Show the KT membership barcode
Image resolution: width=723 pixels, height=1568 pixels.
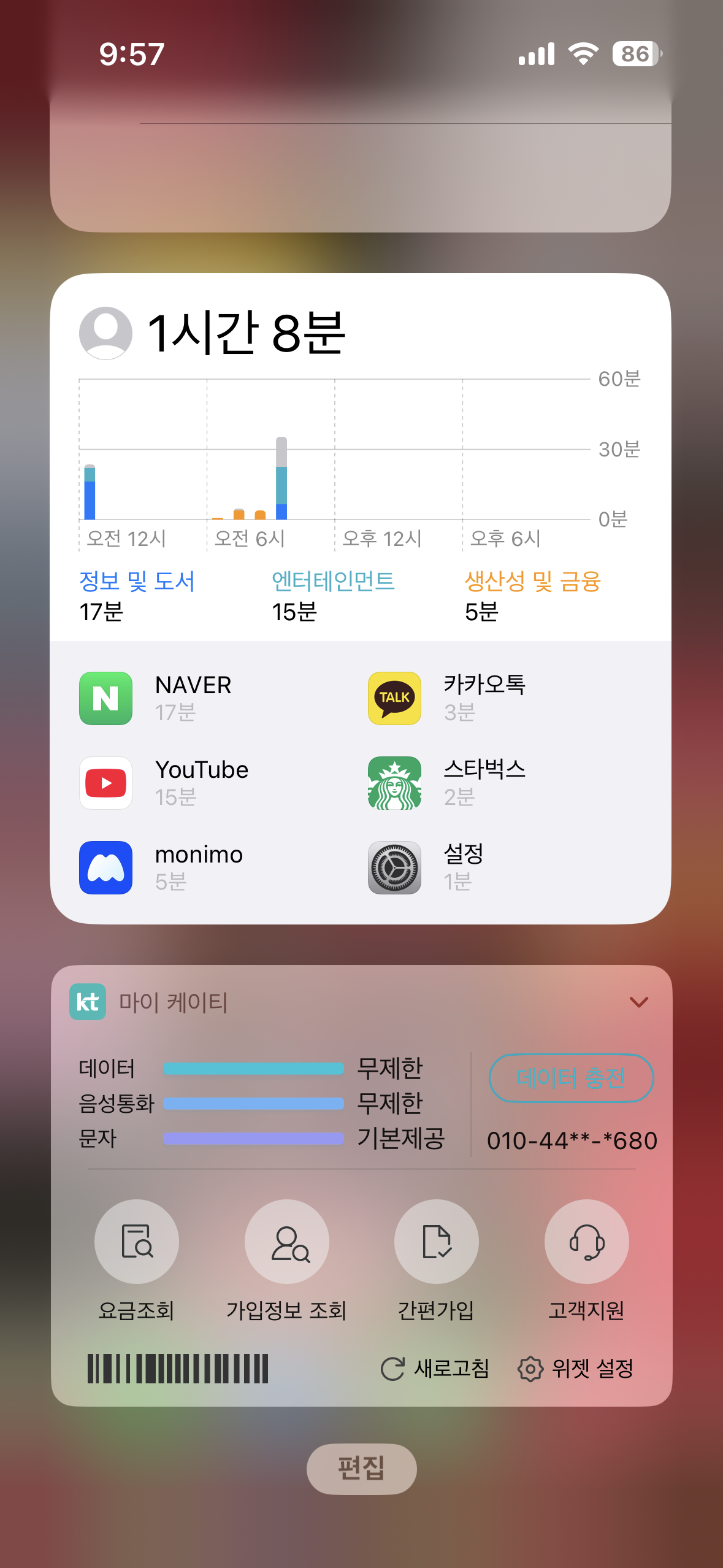click(178, 1369)
